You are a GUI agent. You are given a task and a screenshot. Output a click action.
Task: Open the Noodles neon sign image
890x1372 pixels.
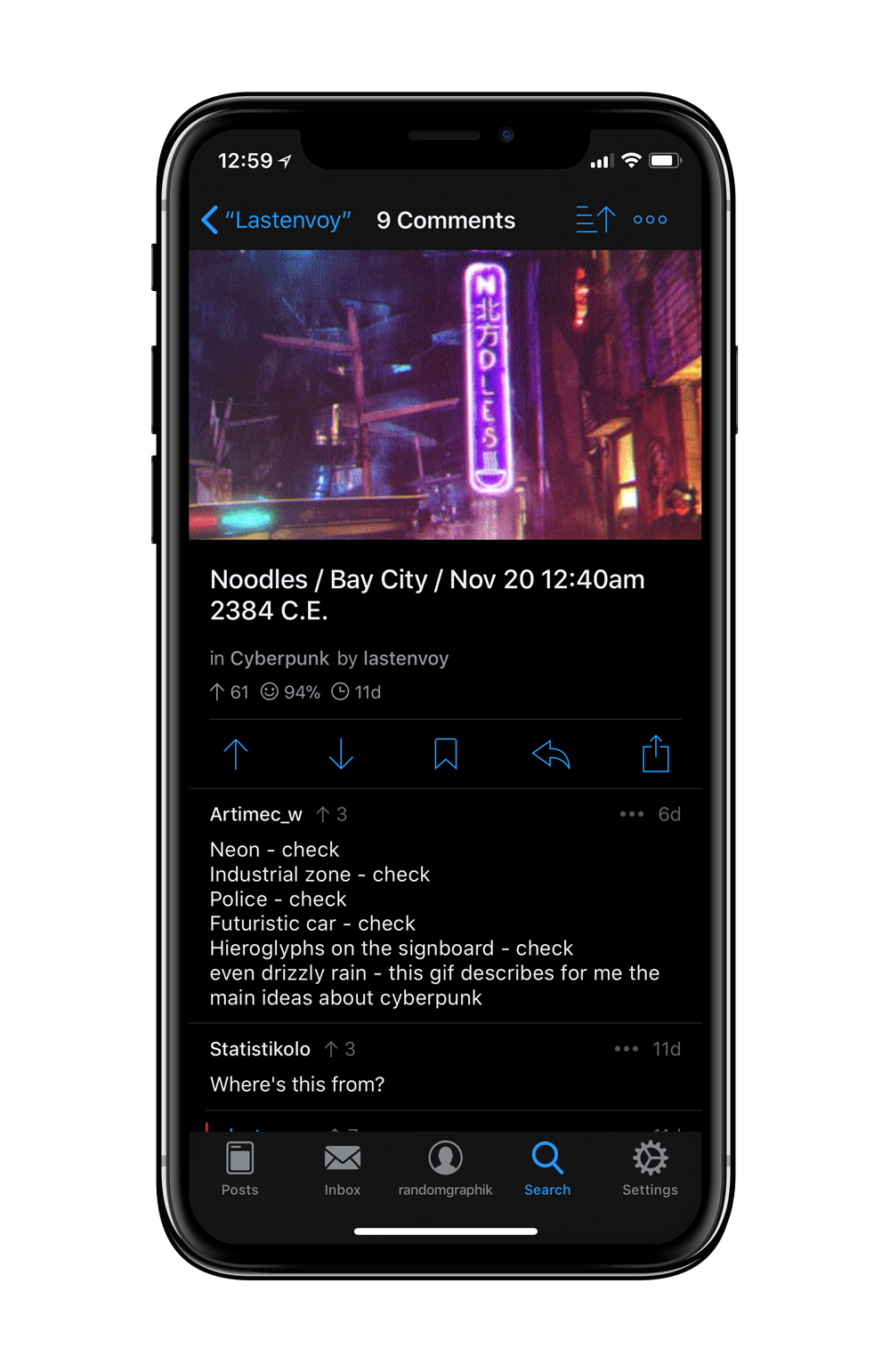tap(445, 394)
